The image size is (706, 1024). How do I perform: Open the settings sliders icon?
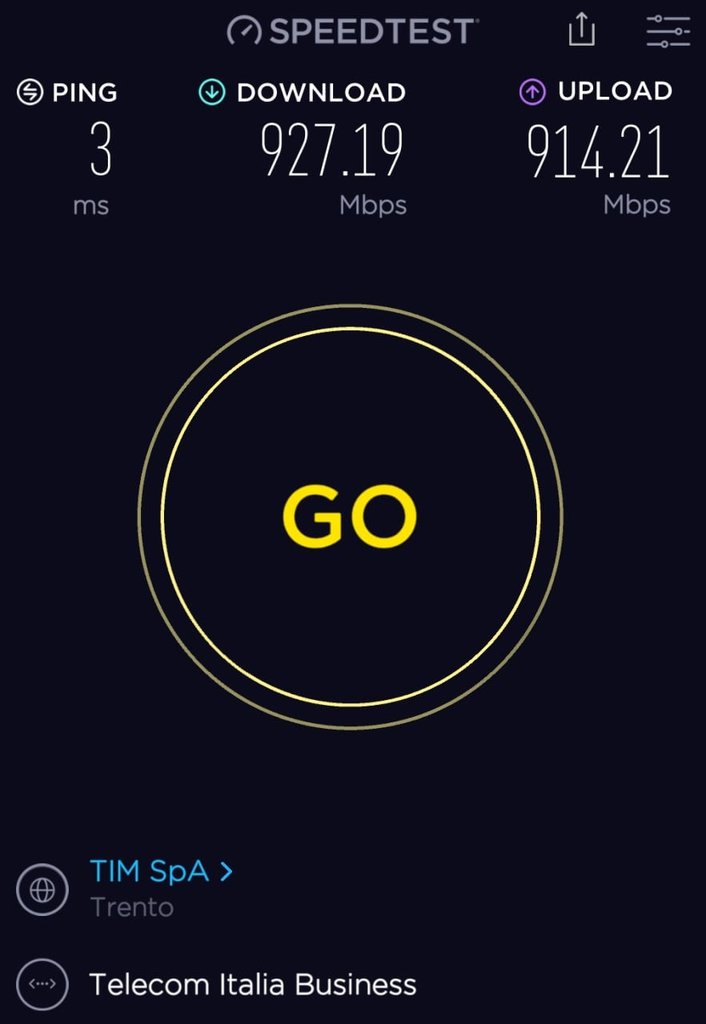pos(668,32)
